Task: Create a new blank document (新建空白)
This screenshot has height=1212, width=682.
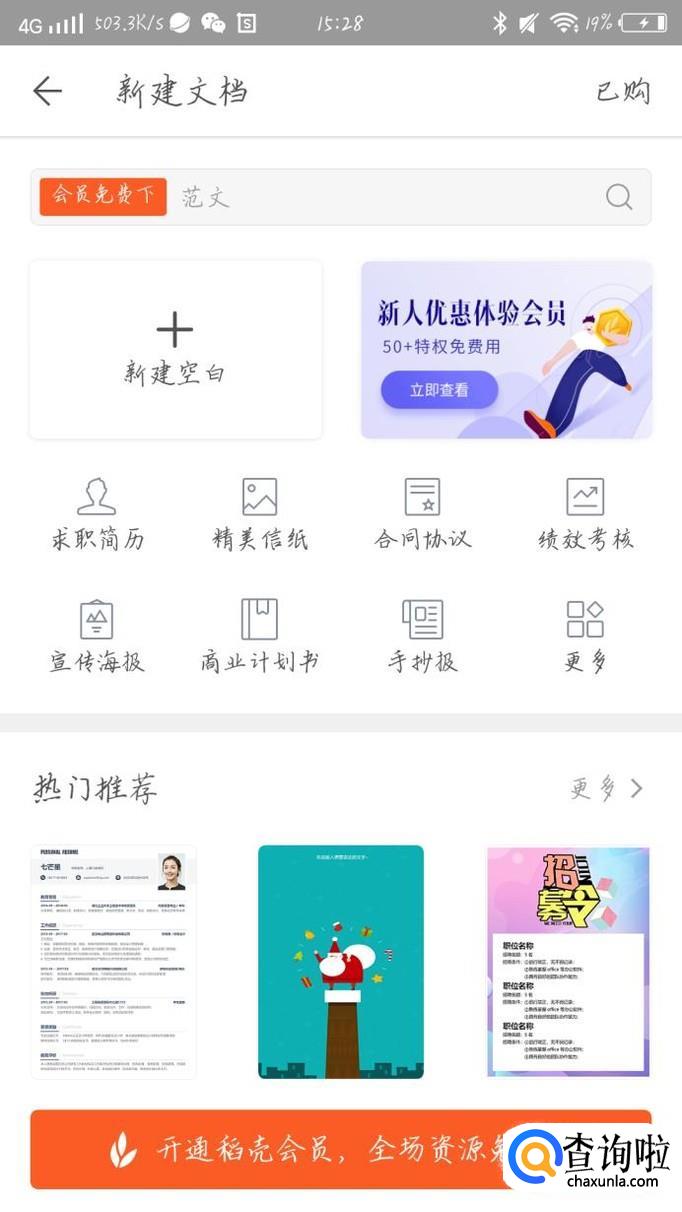Action: (175, 349)
